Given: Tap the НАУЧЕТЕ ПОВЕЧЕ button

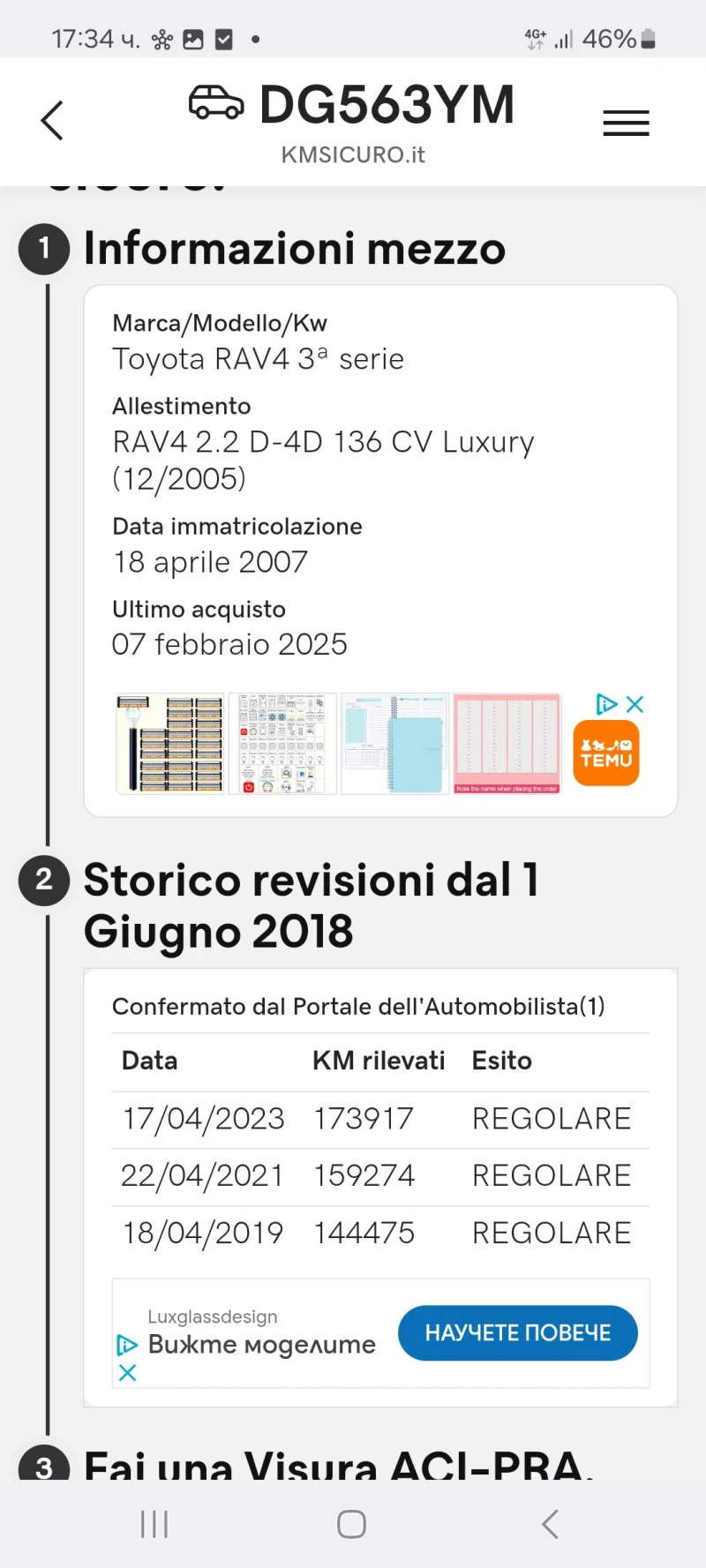Looking at the screenshot, I should point(517,1332).
